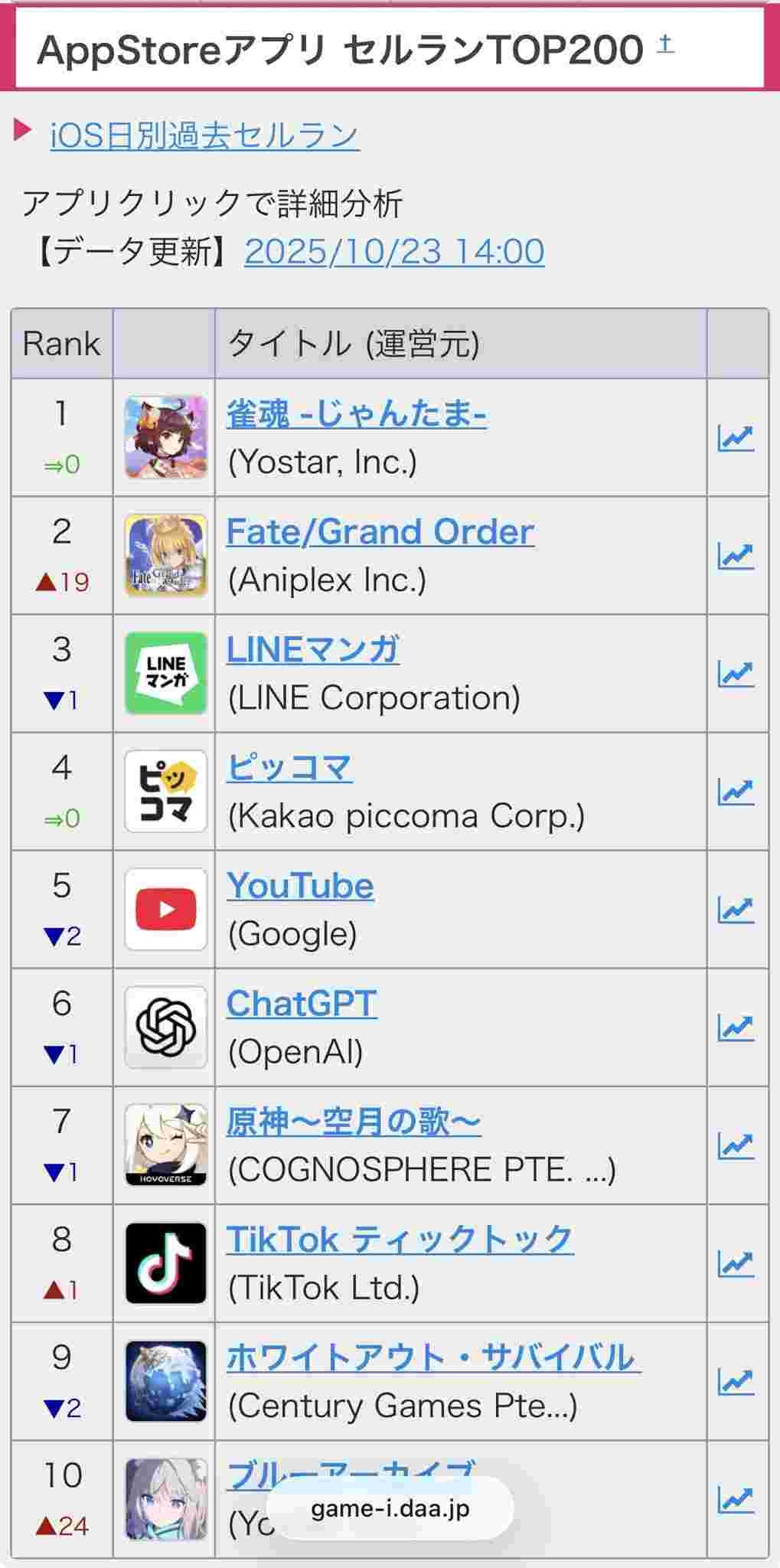780x1568 pixels.
Task: View the ranking chart for 雀魂
Action: (x=736, y=438)
